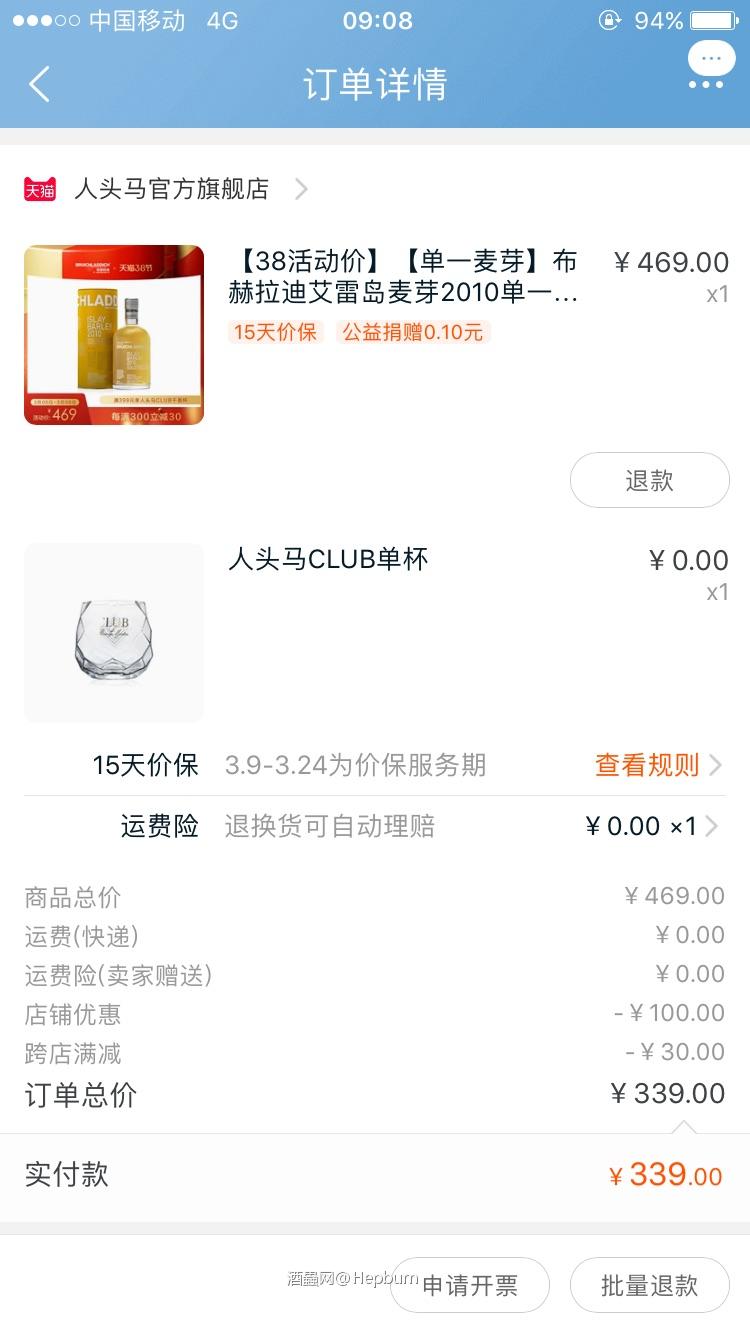Image resolution: width=750 pixels, height=1334 pixels.
Task: Visit 人头马官方旗舰店 store page
Action: tap(172, 188)
